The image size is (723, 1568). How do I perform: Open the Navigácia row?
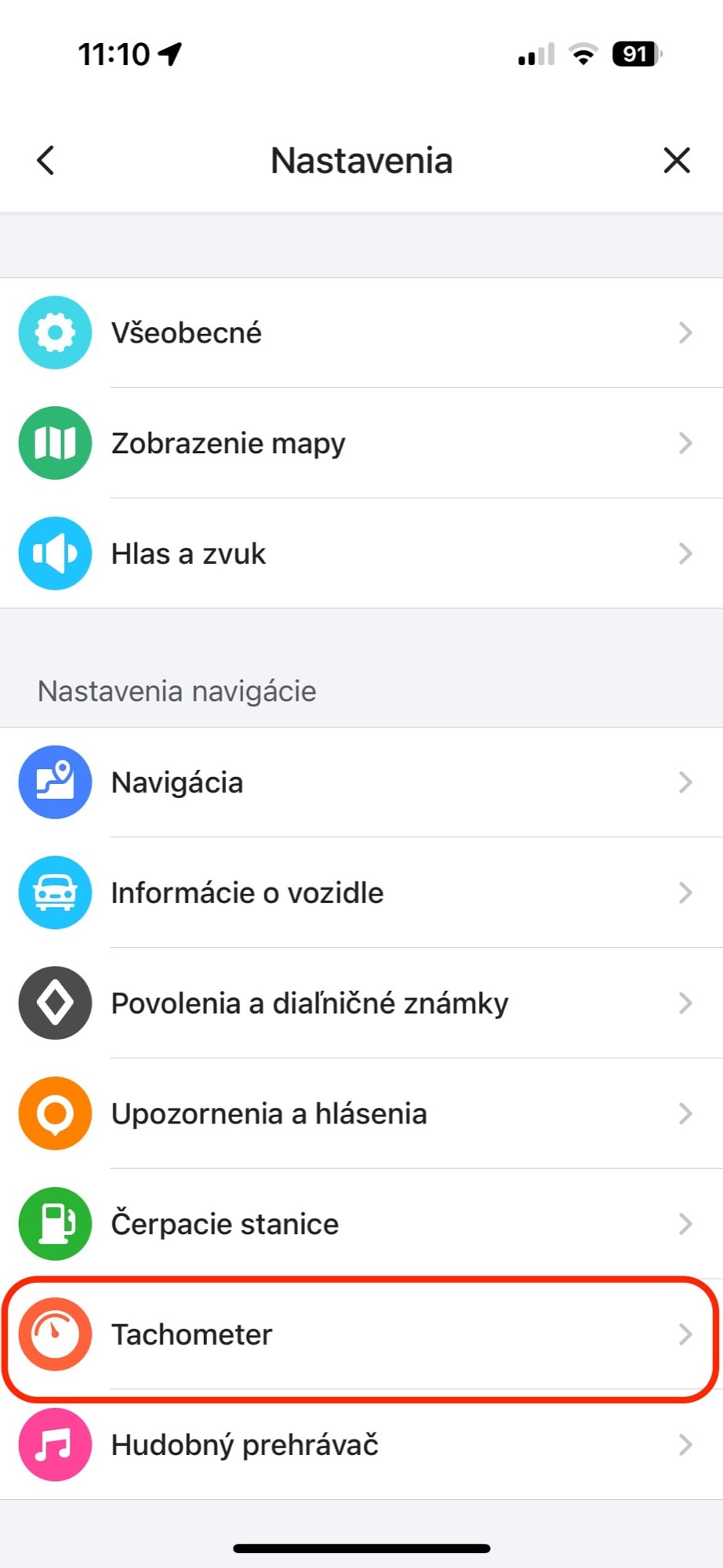click(x=361, y=782)
